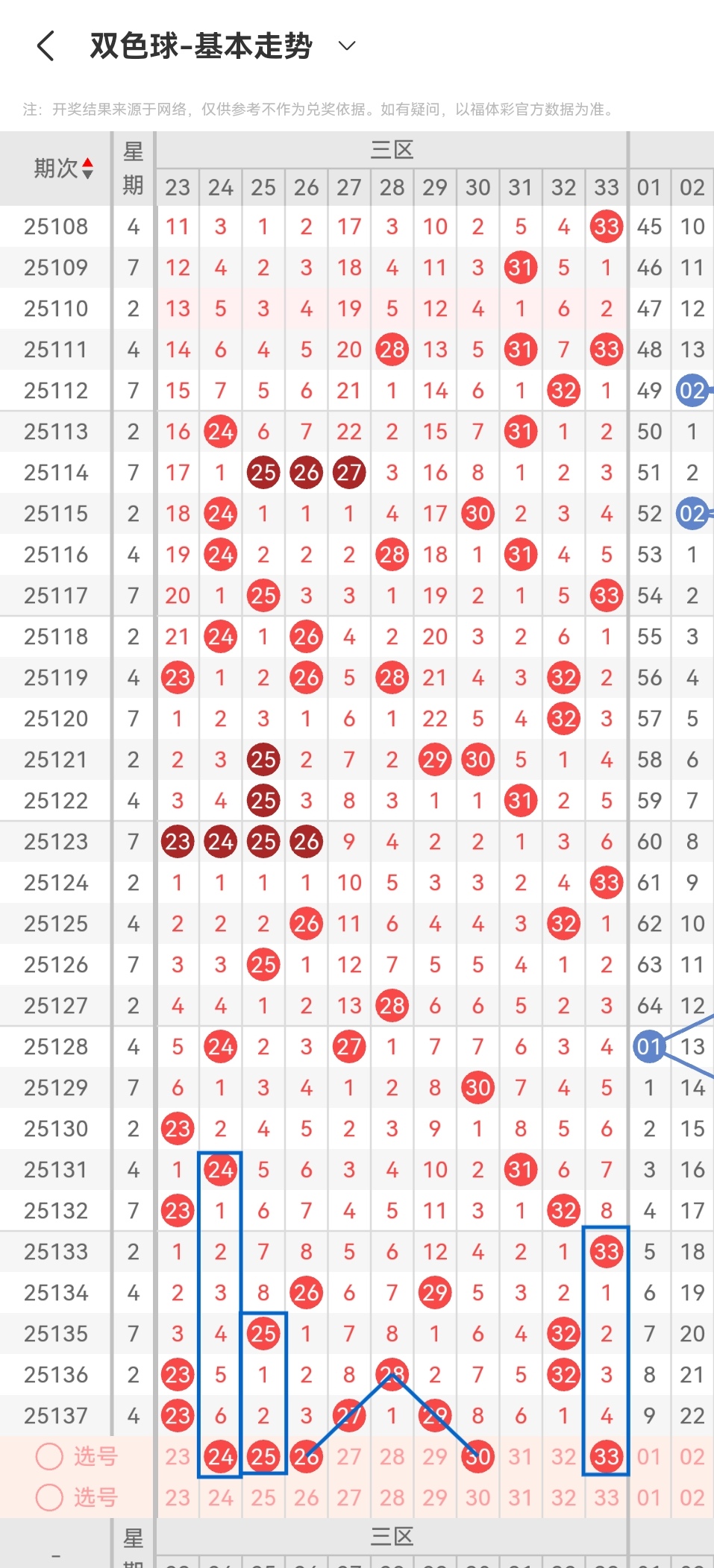Pick red ball 33 in the first selection row

pyautogui.click(x=606, y=1457)
